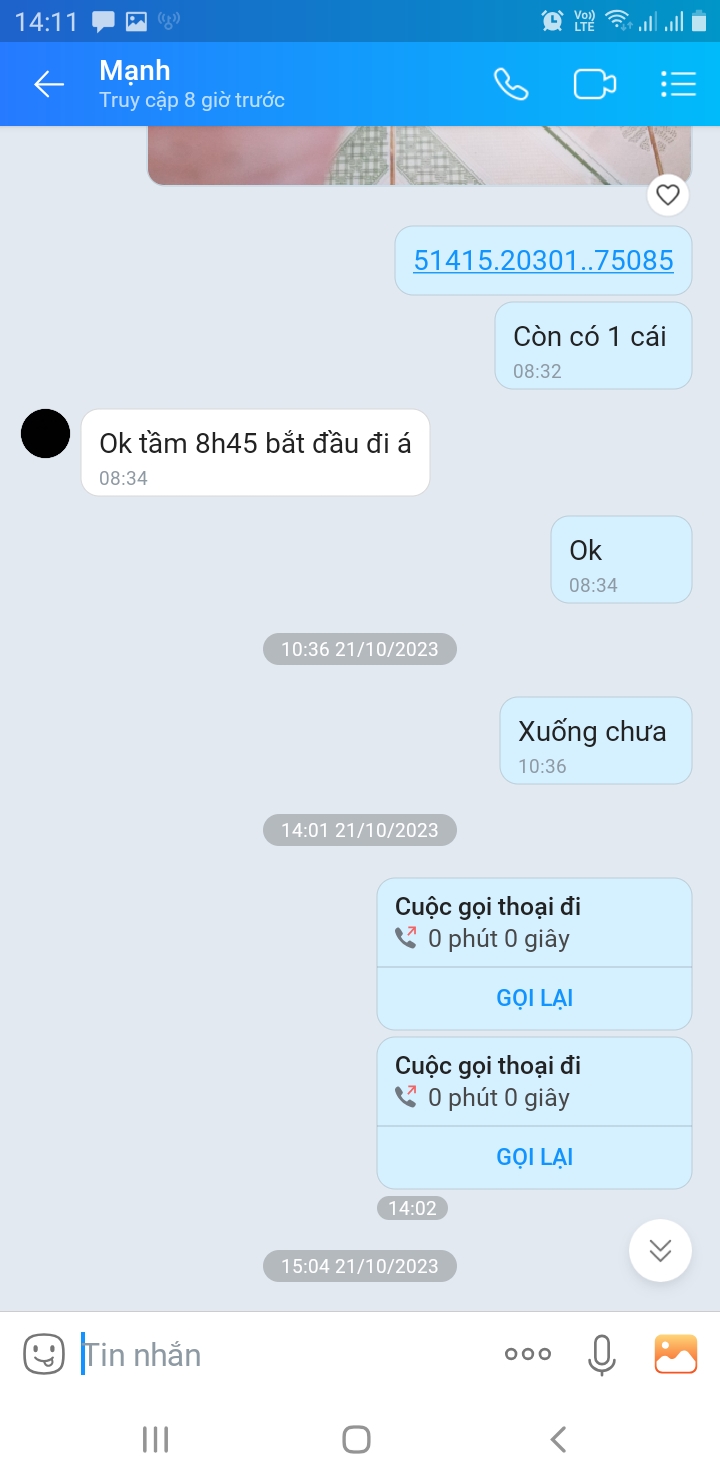Open more attachment options
This screenshot has width=720, height=1480.
[528, 1354]
